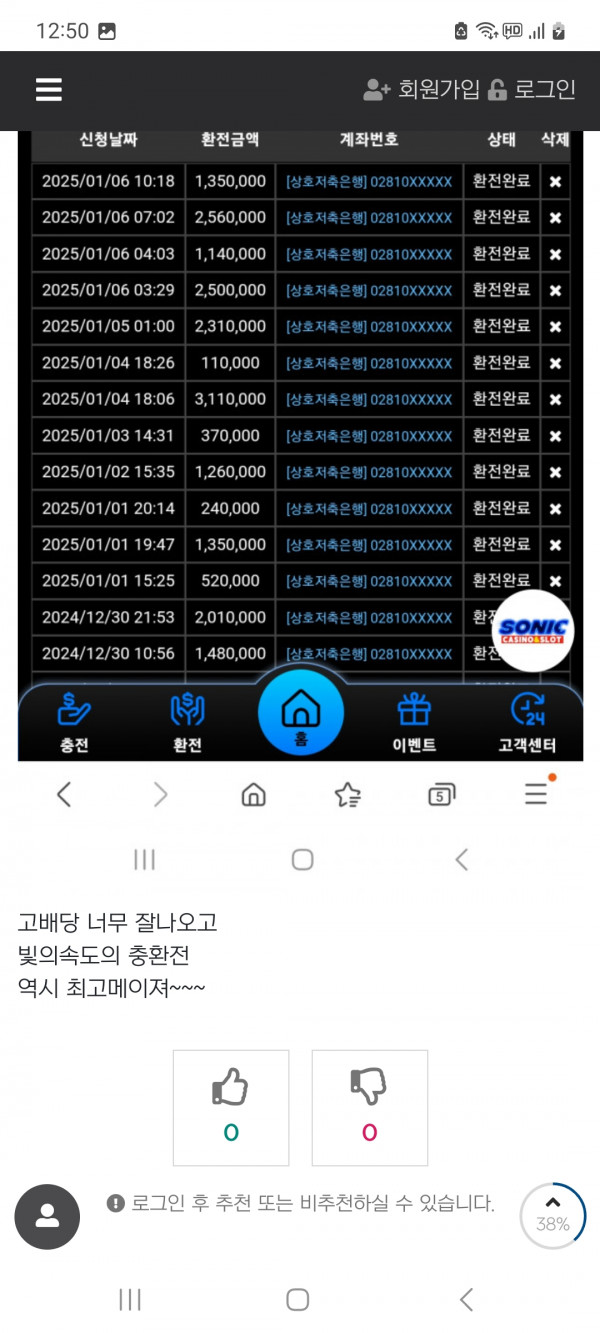This screenshot has height=1333, width=600.
Task: Open the hamburger drawer menu
Action: (49, 90)
